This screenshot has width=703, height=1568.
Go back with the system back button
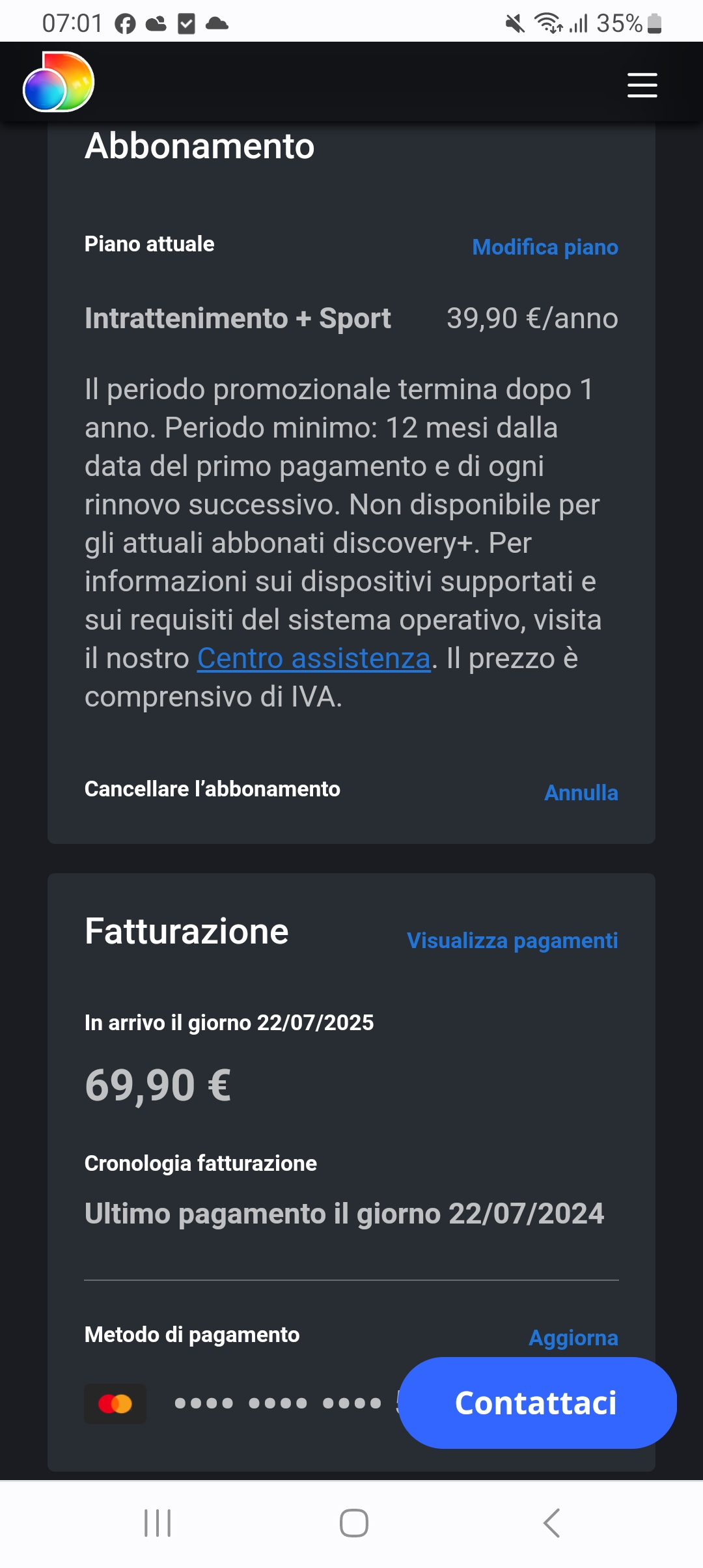(551, 1523)
